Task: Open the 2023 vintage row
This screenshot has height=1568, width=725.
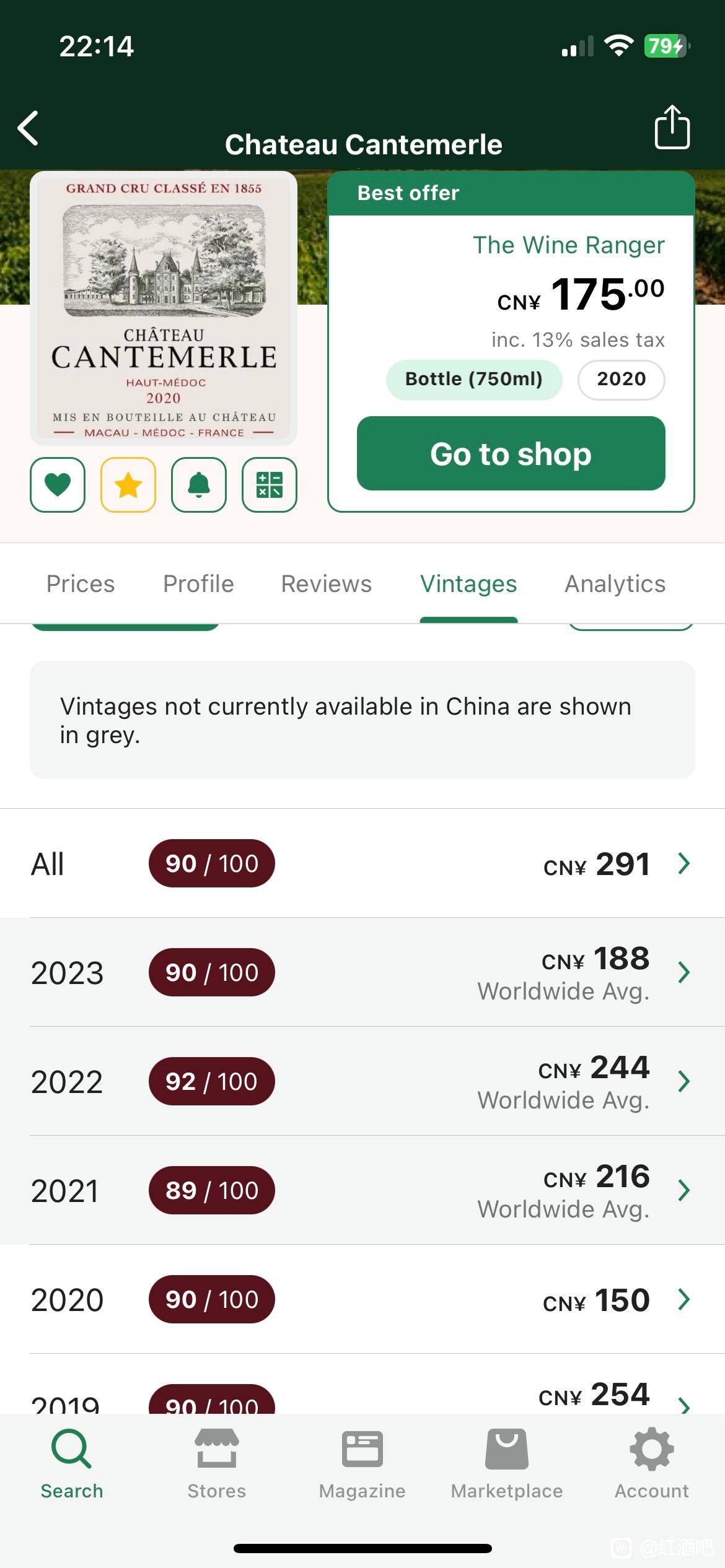Action: tap(362, 972)
